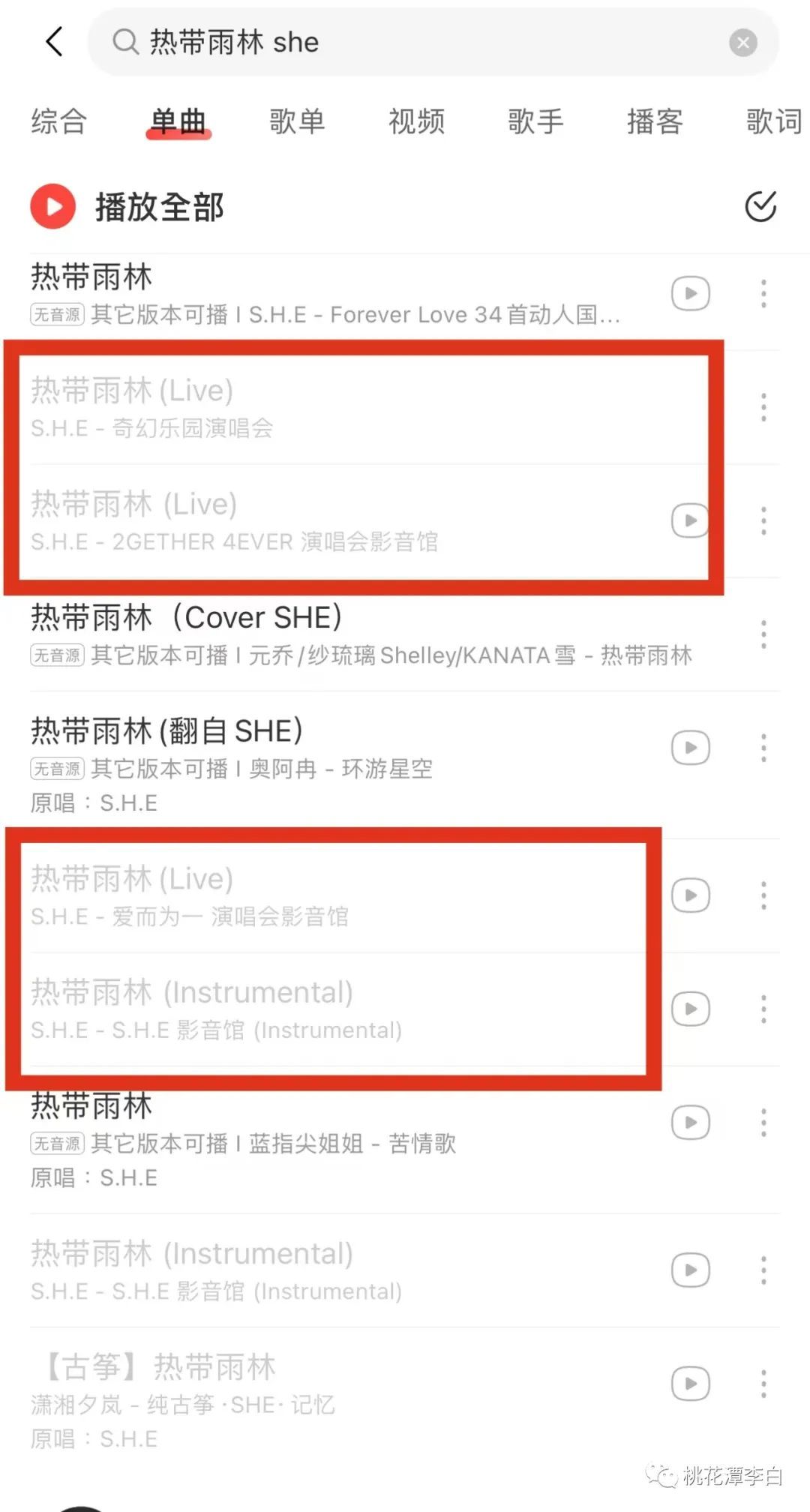Image resolution: width=810 pixels, height=1512 pixels.
Task: Play the 【古筝】热带雨林 version
Action: pyautogui.click(x=689, y=1384)
